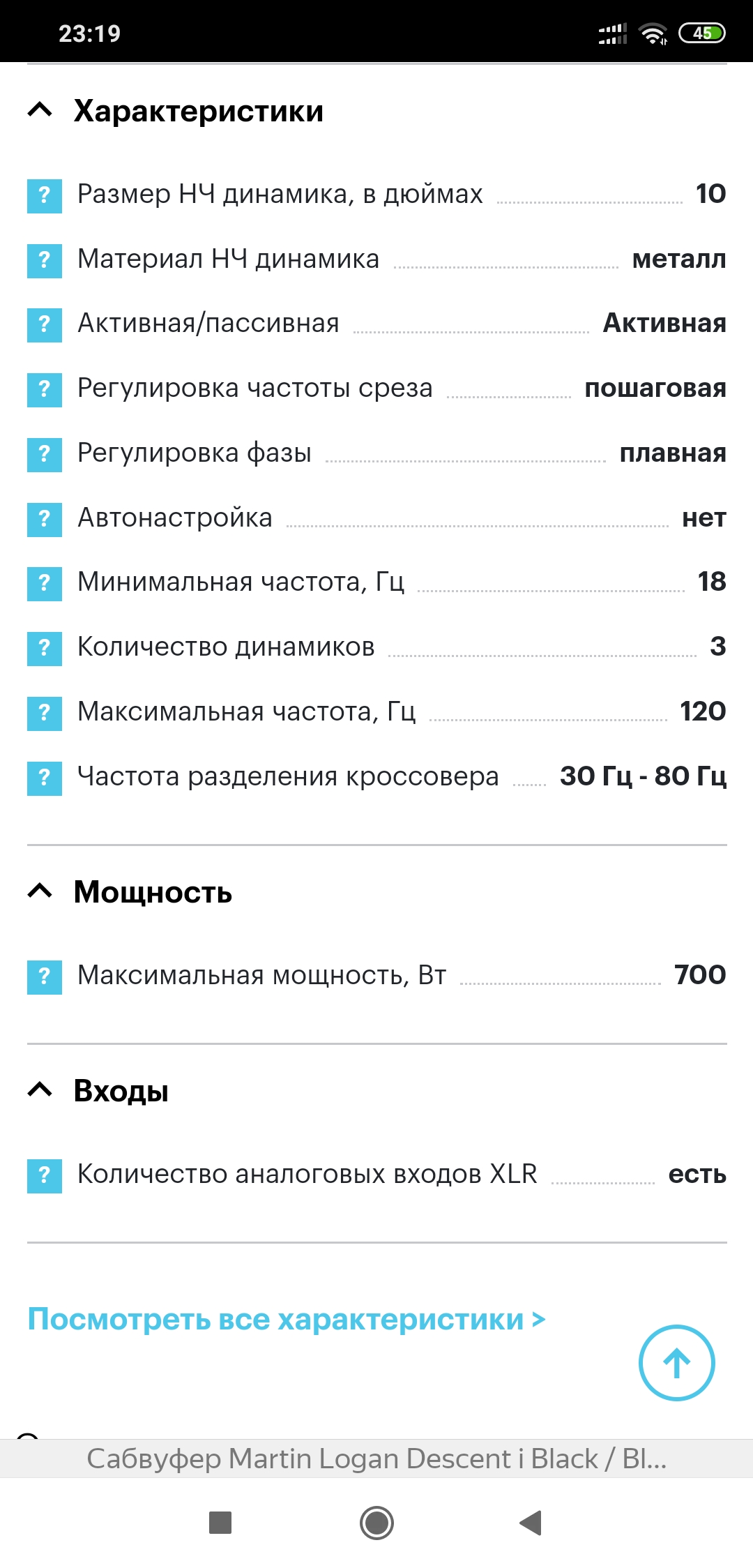The width and height of the screenshot is (753, 1568).
Task: Collapse the Мощность section
Action: (40, 891)
